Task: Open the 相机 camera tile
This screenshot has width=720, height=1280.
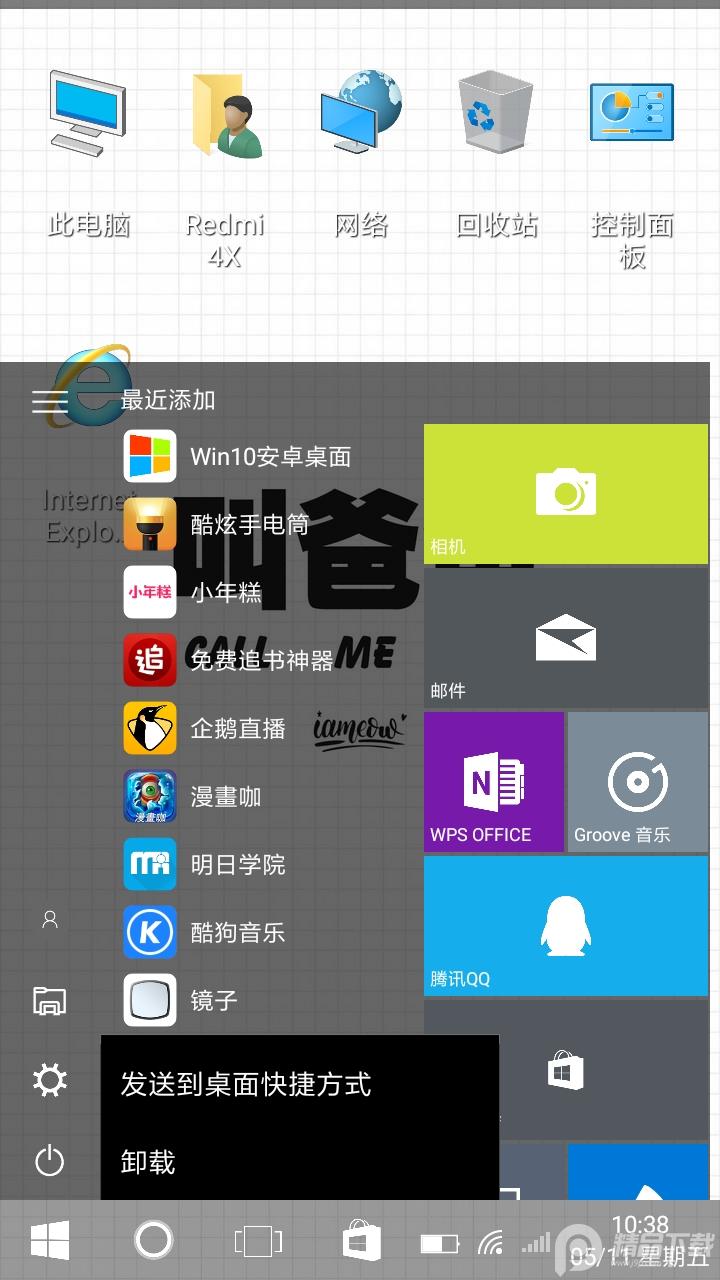Action: (x=566, y=494)
